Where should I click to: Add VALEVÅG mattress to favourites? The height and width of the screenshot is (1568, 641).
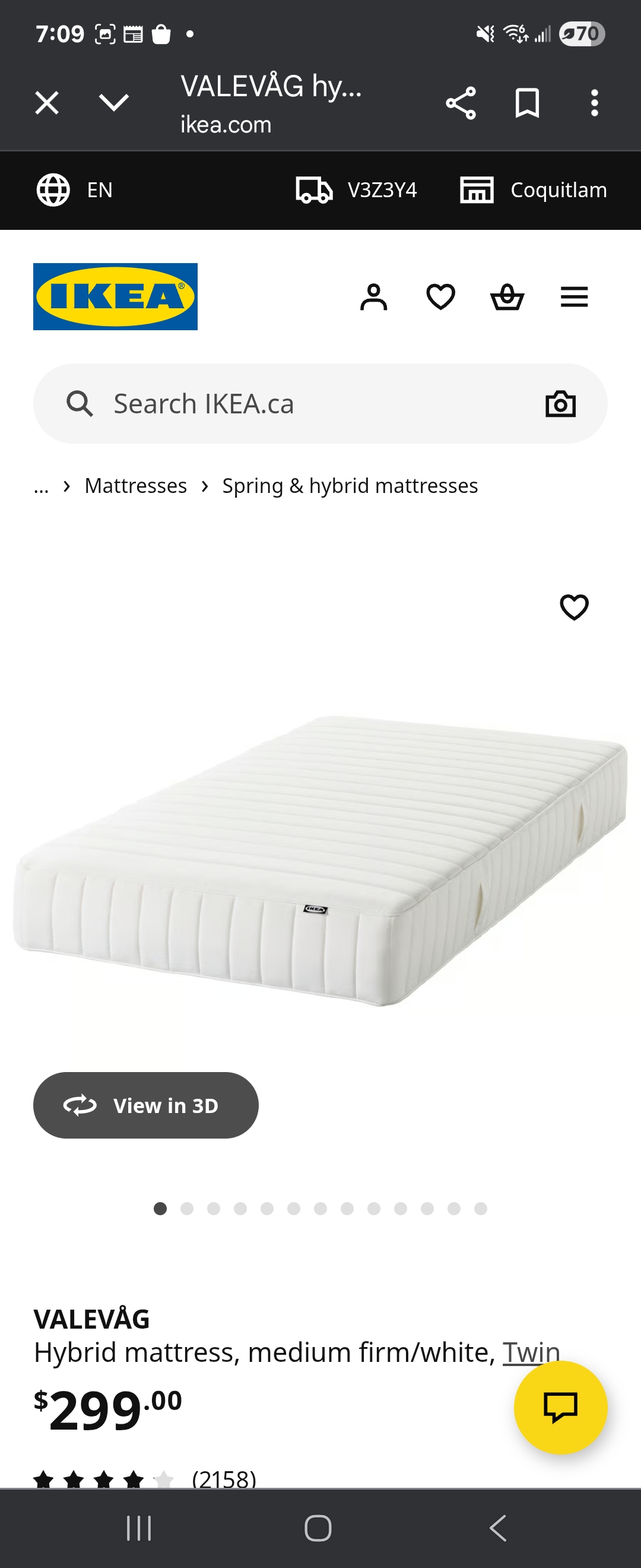[573, 607]
